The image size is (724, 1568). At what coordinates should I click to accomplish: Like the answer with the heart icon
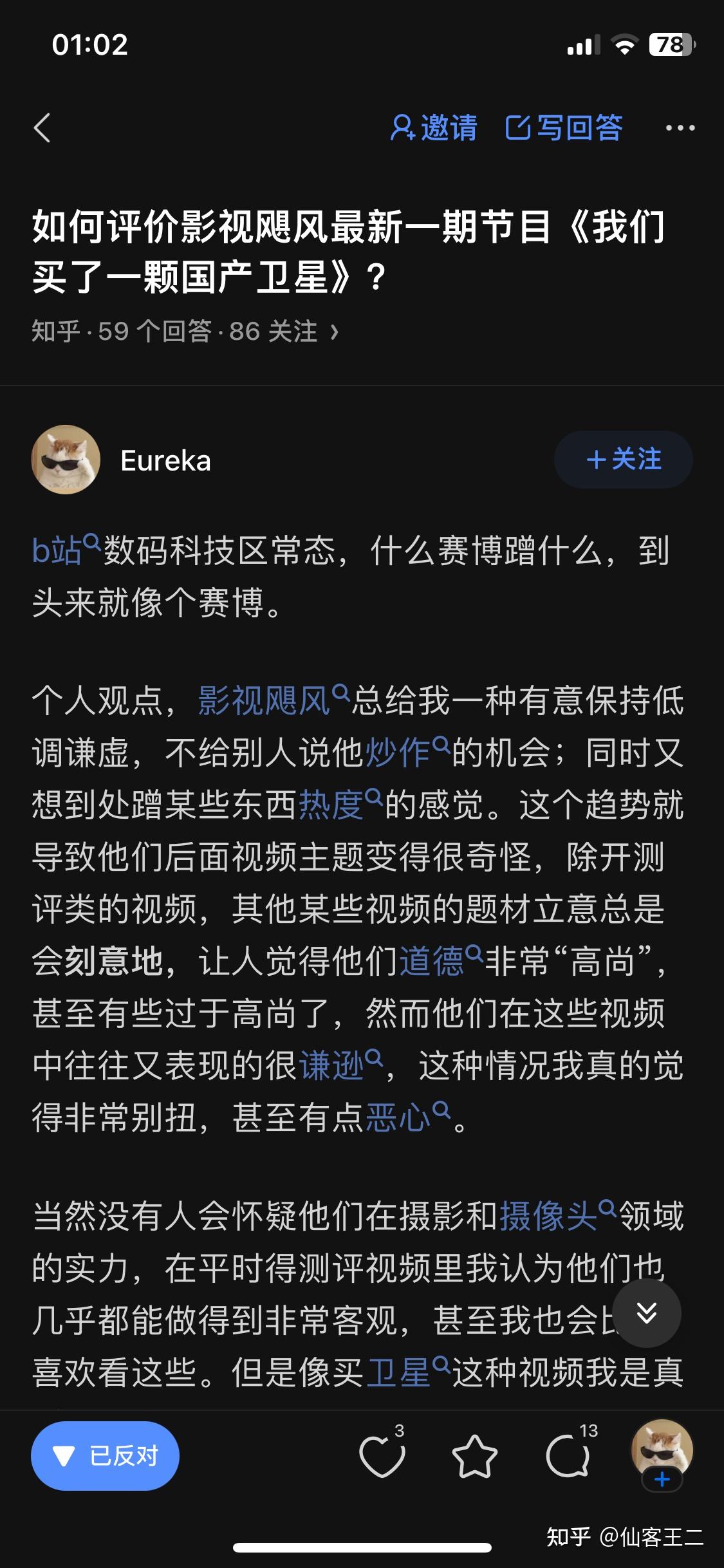(381, 1456)
